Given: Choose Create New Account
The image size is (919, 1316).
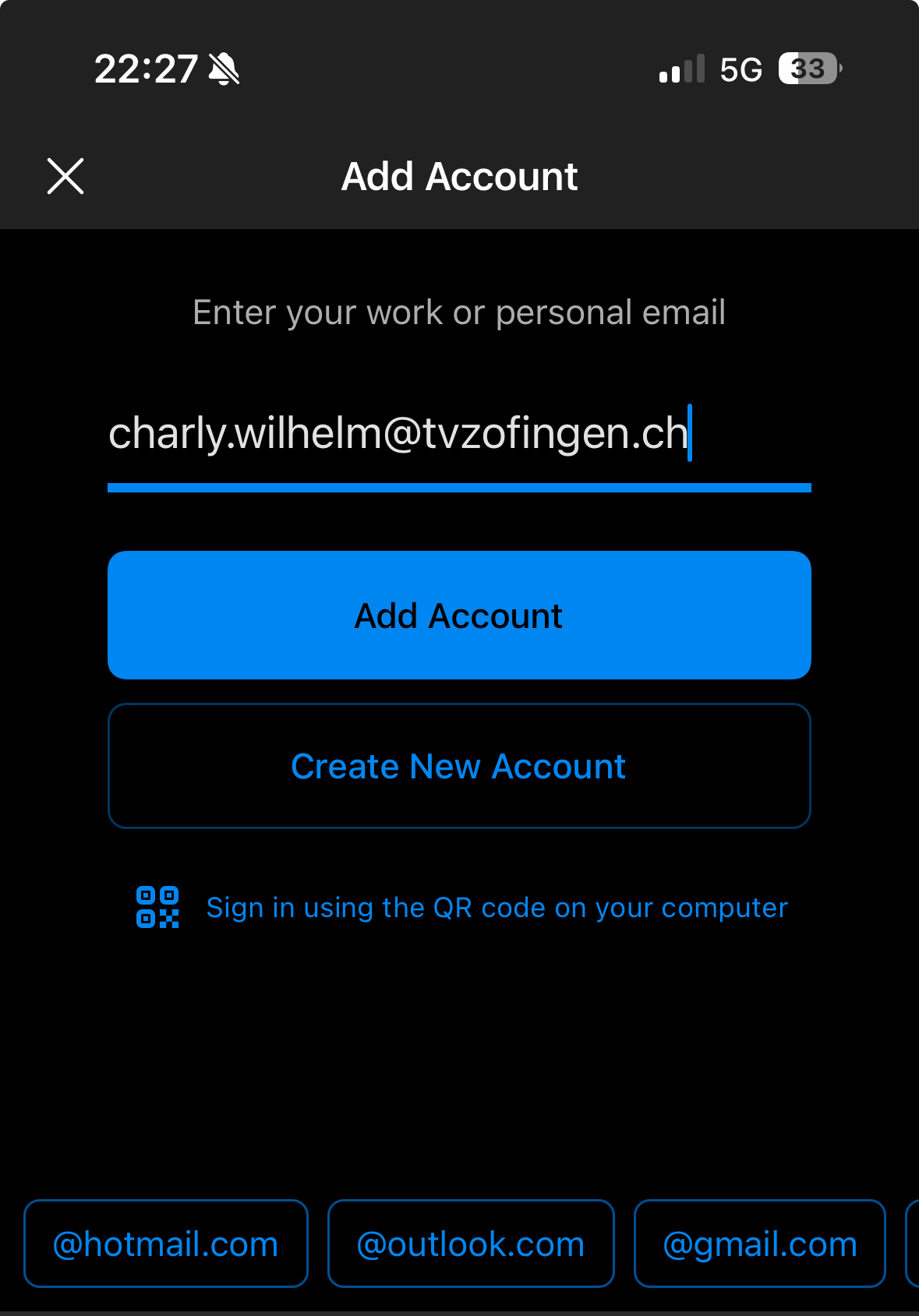Looking at the screenshot, I should (x=459, y=766).
